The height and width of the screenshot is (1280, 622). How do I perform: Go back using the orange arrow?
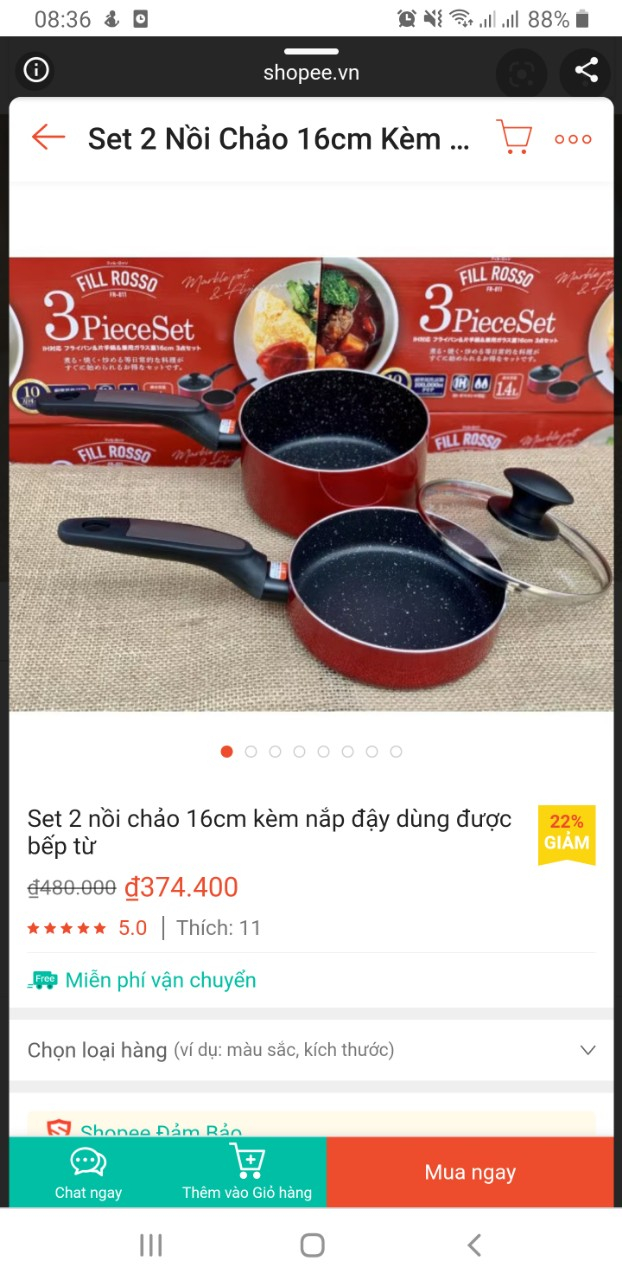pyautogui.click(x=48, y=138)
